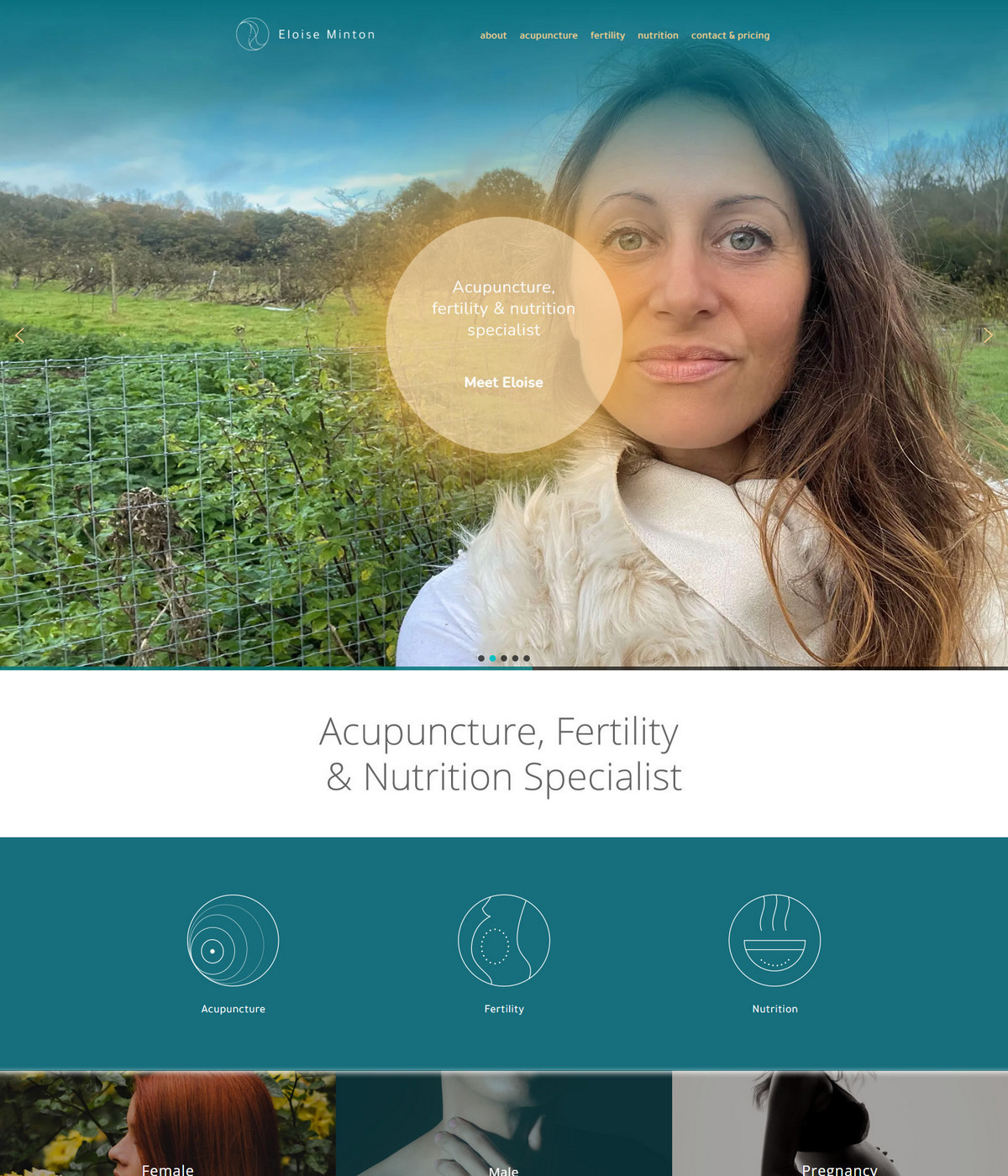Screen dimensions: 1008x1176
Task: Tap the Eloise Minton logo to go home
Action: (306, 34)
